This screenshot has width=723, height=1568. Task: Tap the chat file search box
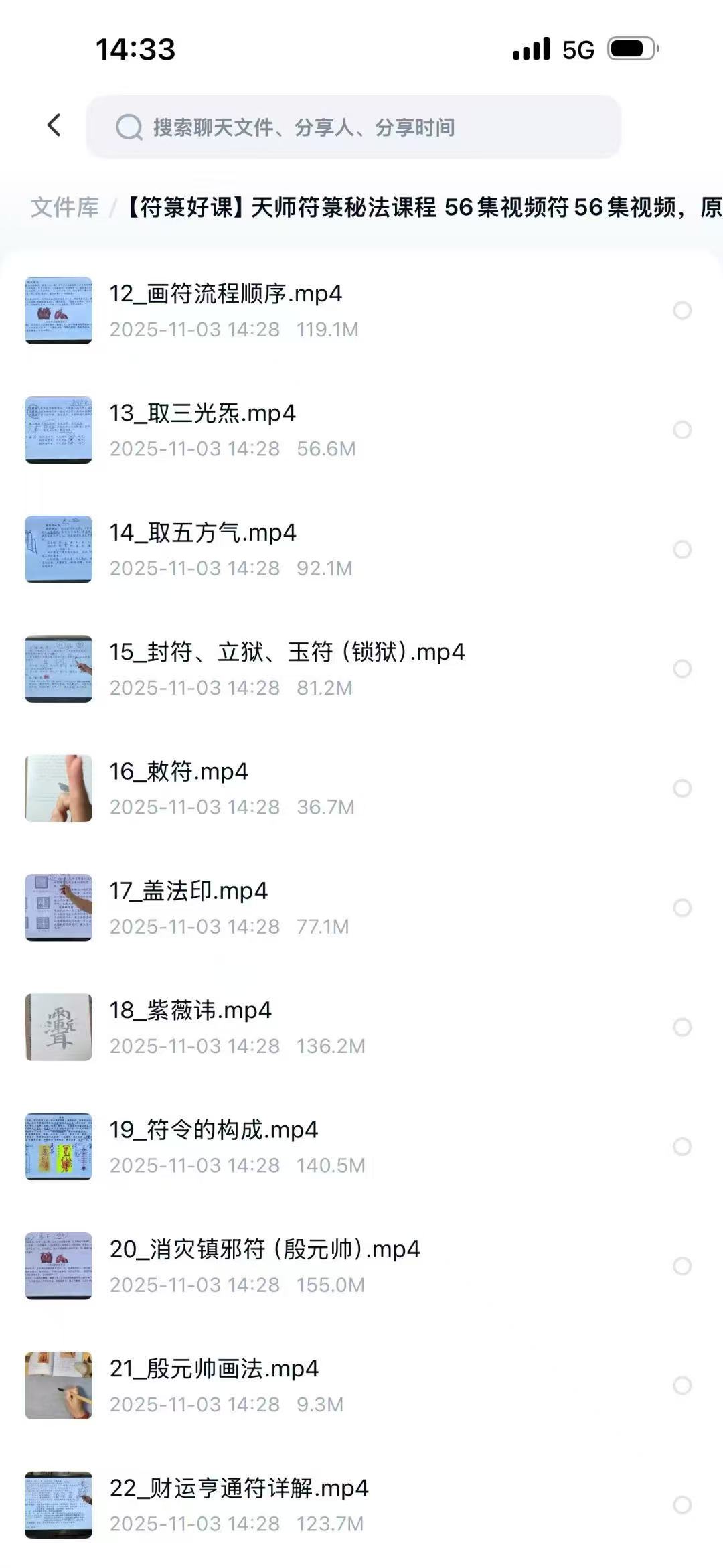[353, 127]
